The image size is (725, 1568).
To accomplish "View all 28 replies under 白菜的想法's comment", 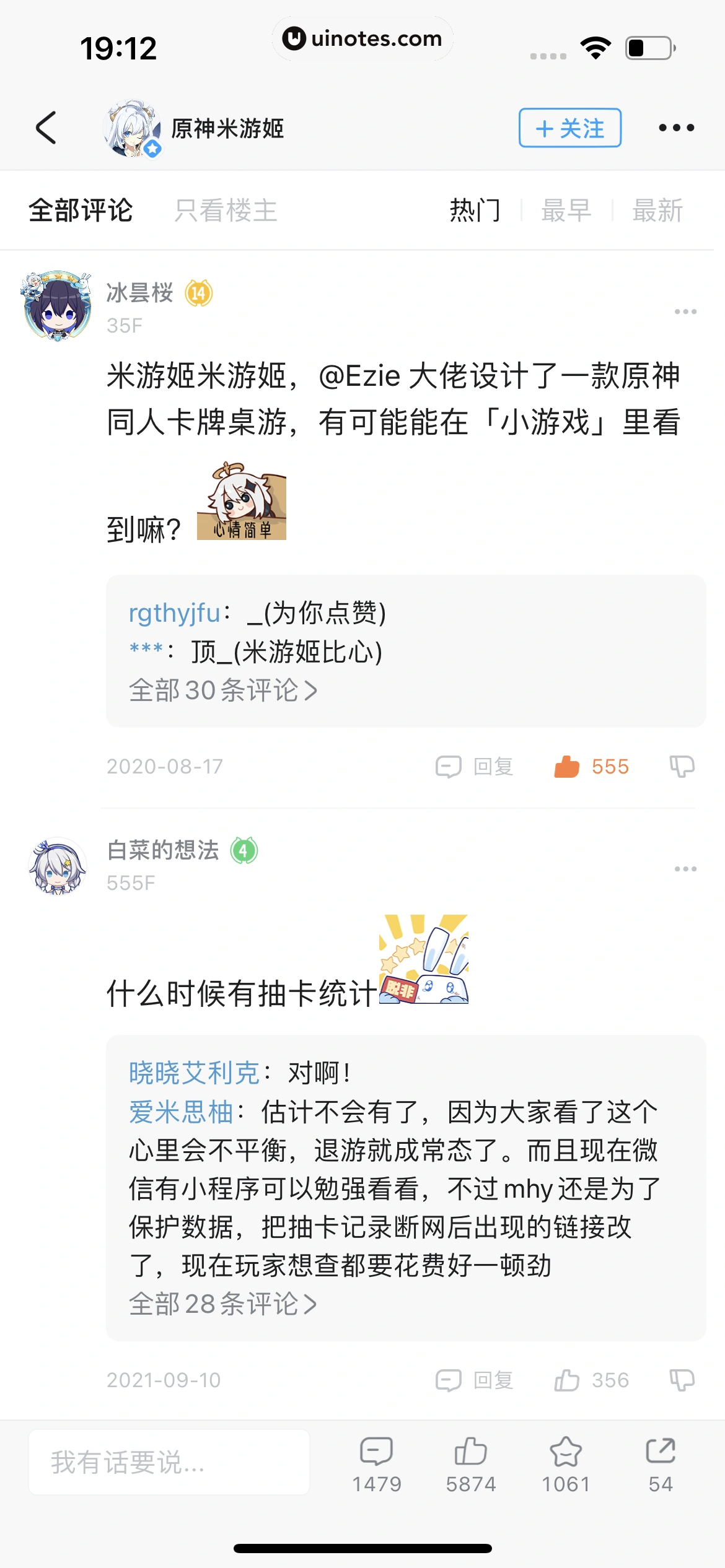I will tap(223, 1304).
